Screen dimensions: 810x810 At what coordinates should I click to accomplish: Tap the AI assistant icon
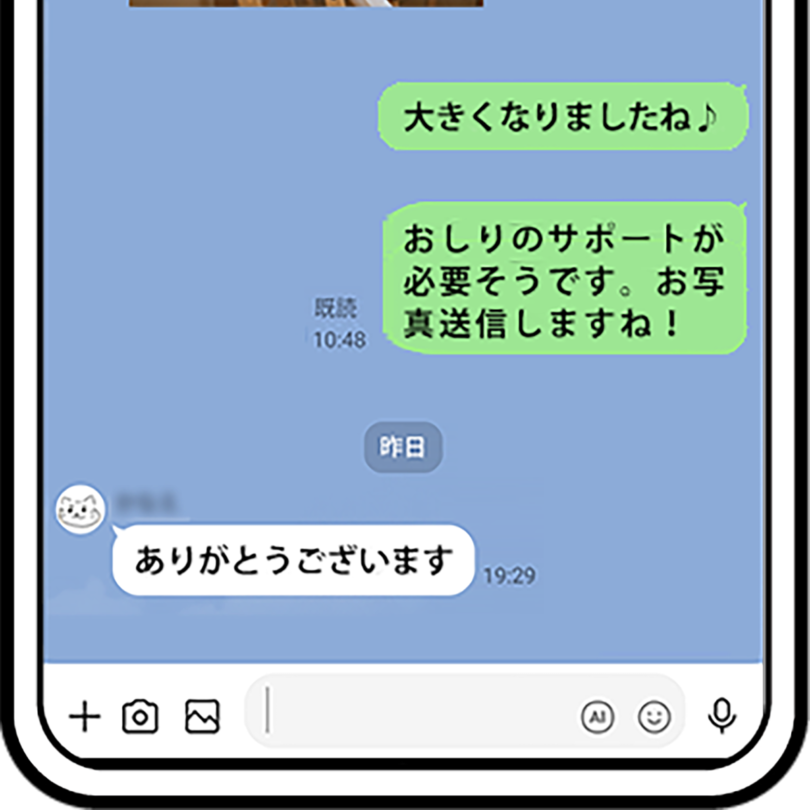(597, 717)
